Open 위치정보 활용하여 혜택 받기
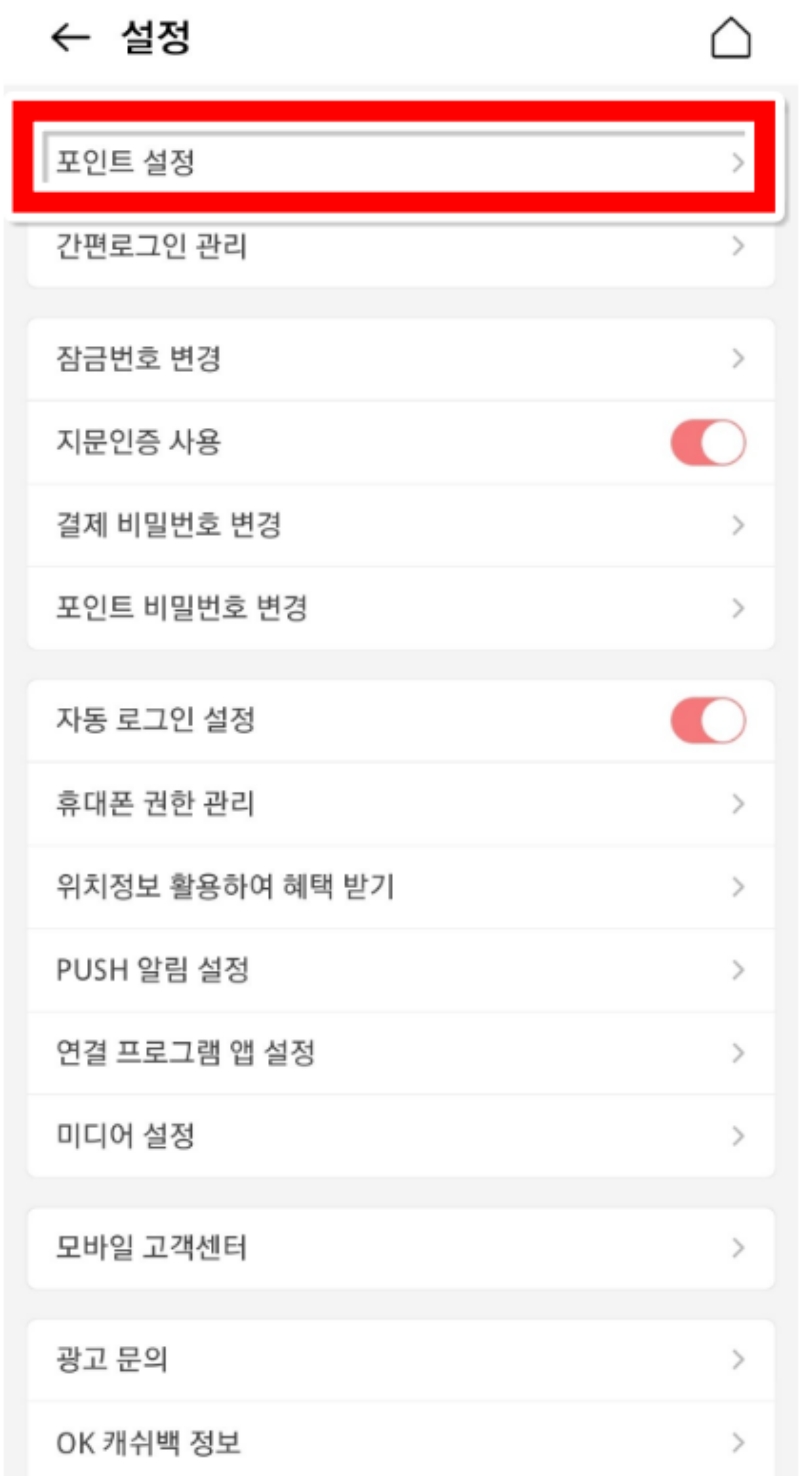This screenshot has height=1476, width=800. [x=400, y=886]
